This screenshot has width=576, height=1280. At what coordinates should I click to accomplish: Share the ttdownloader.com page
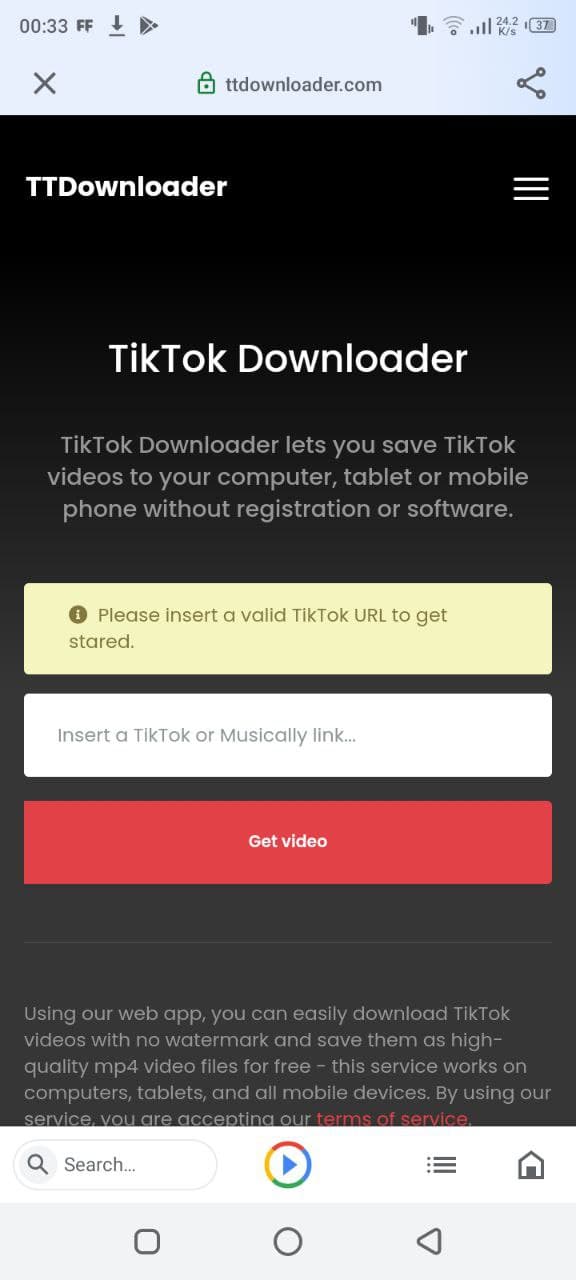tap(531, 84)
